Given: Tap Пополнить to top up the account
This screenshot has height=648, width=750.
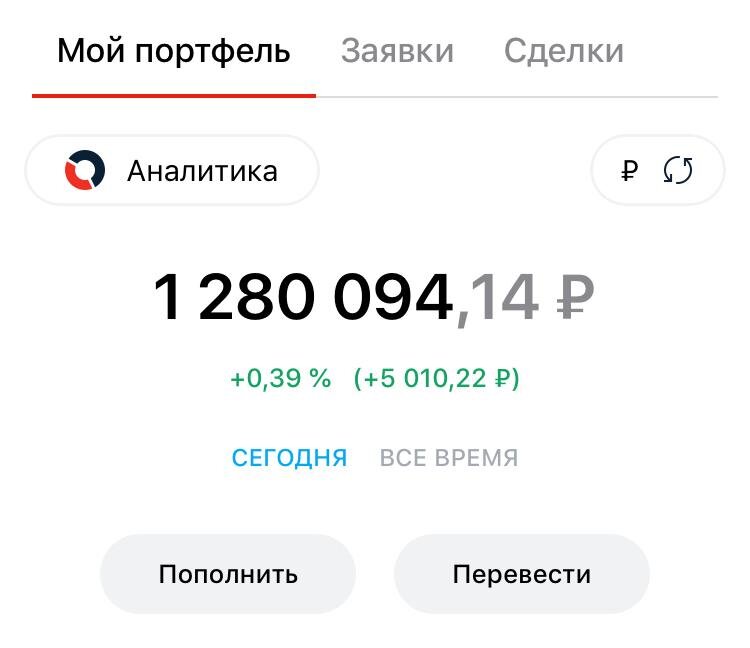Looking at the screenshot, I should (x=228, y=574).
